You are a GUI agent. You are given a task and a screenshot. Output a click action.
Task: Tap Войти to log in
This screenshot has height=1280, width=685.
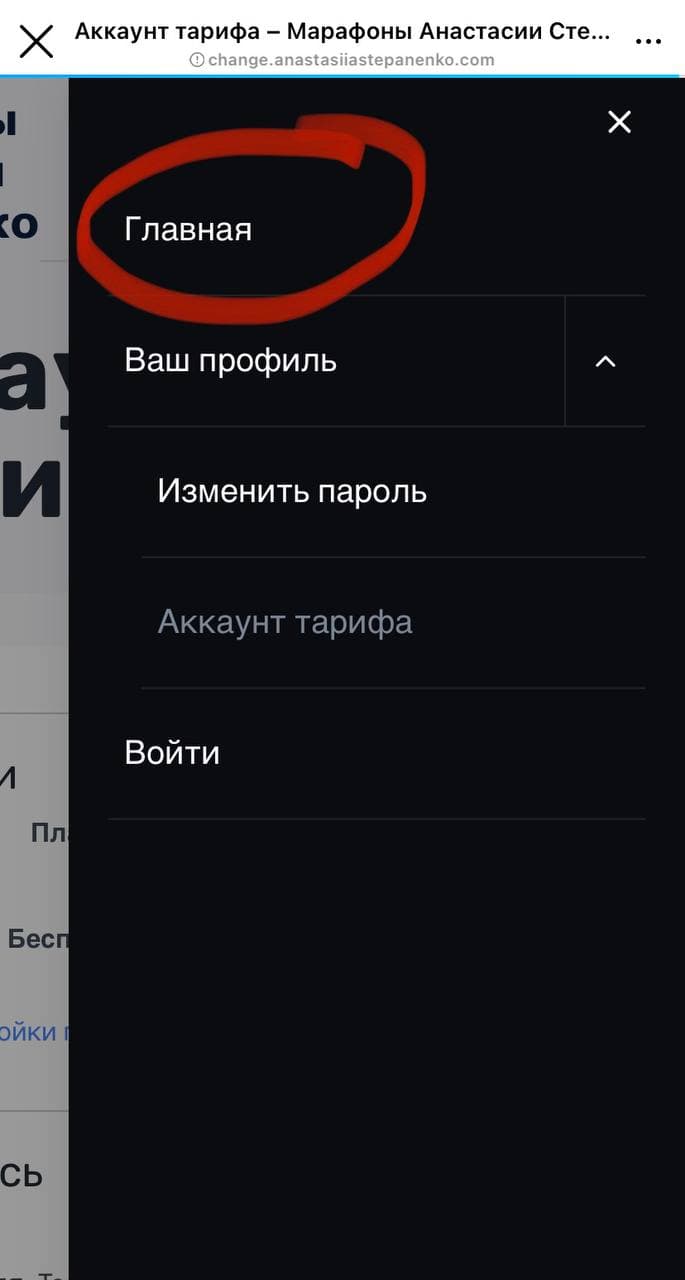pos(172,753)
